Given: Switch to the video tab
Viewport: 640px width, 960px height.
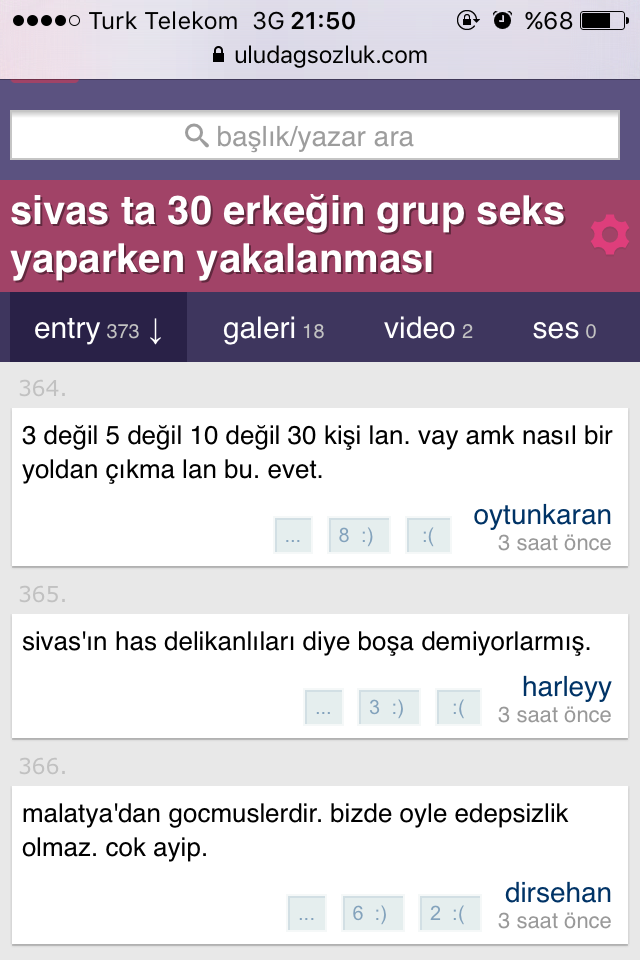Looking at the screenshot, I should [428, 329].
